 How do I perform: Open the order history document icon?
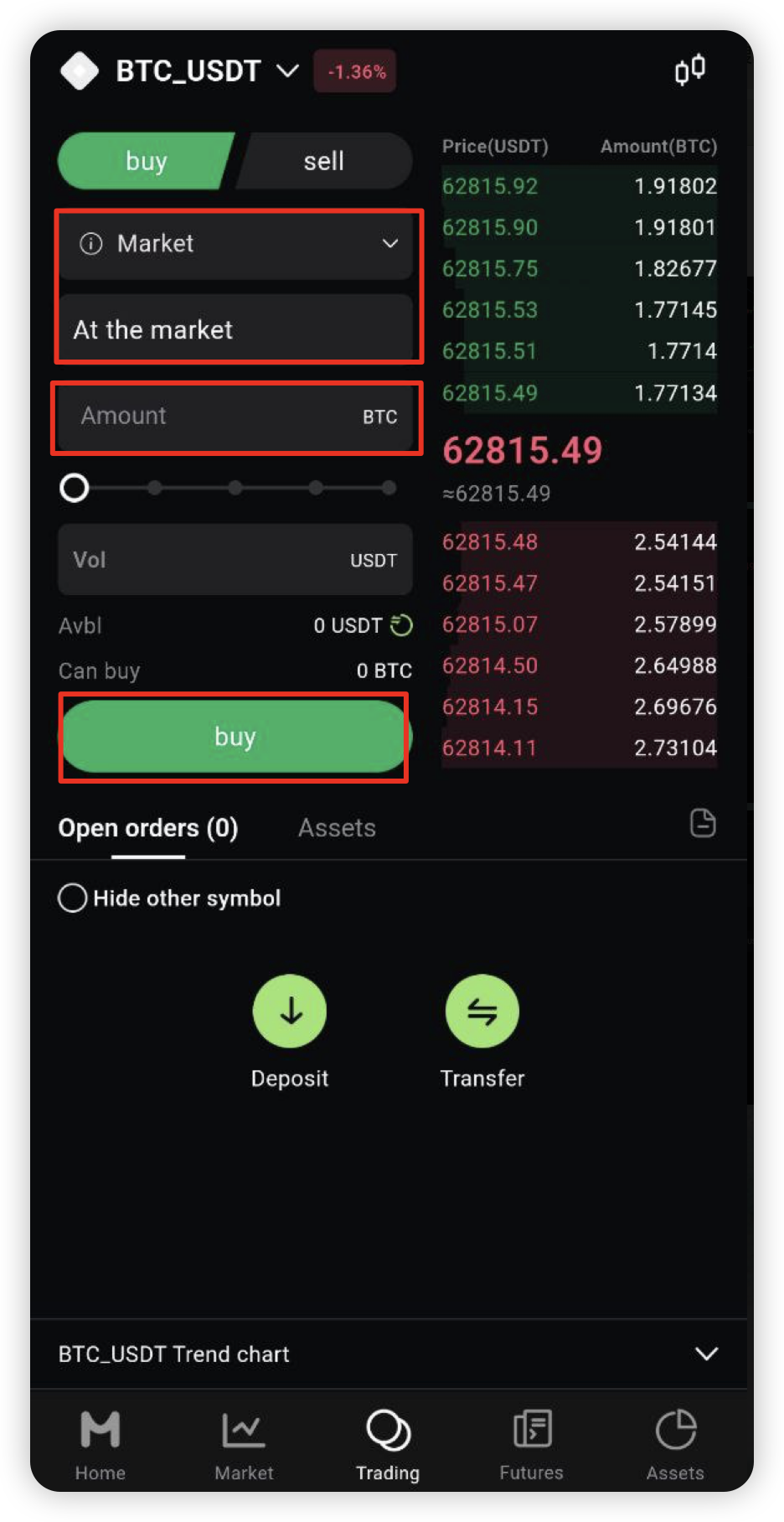pos(703,823)
